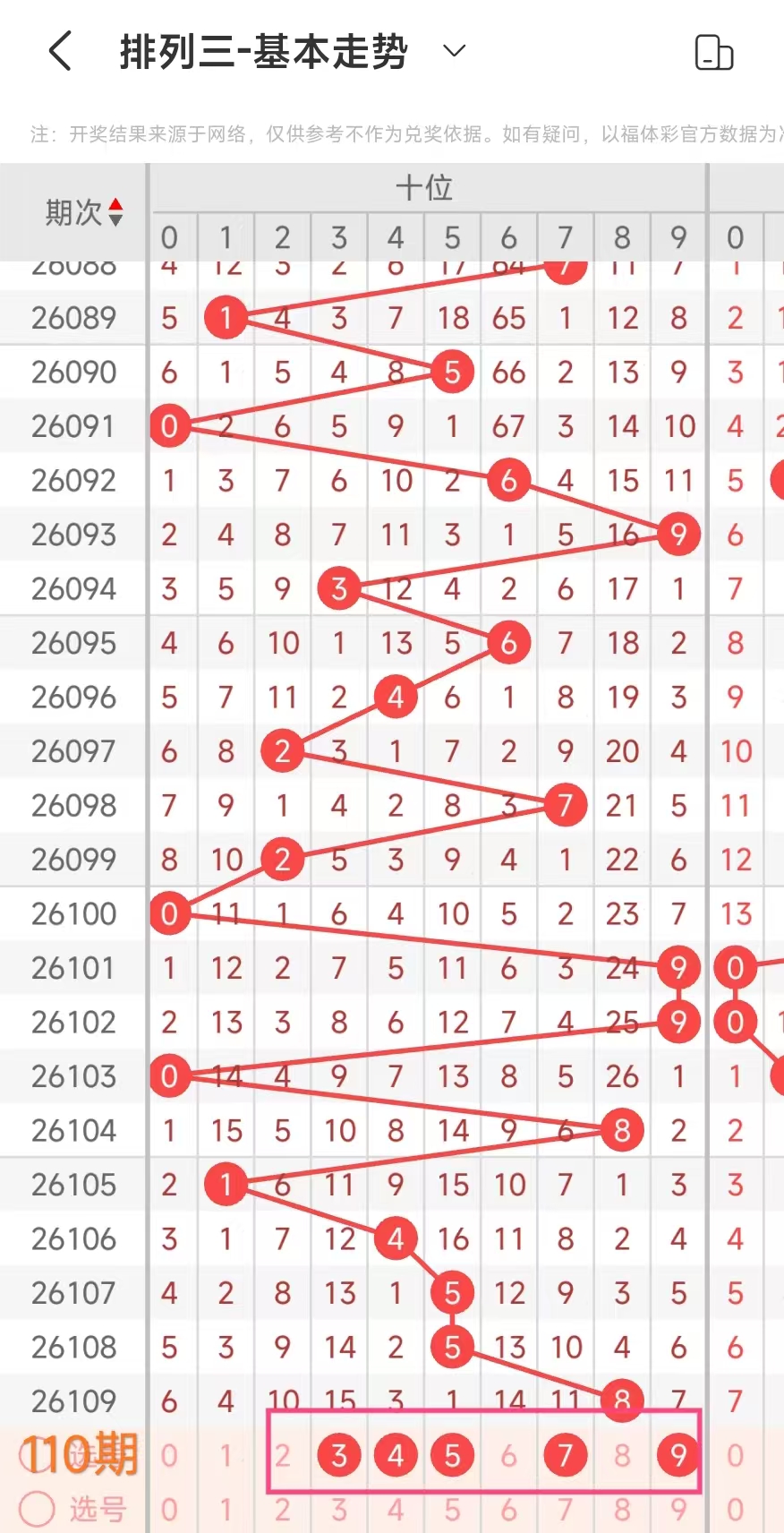The image size is (784, 1533).
Task: Deselect the red 4 in the pick row
Action: (396, 1456)
